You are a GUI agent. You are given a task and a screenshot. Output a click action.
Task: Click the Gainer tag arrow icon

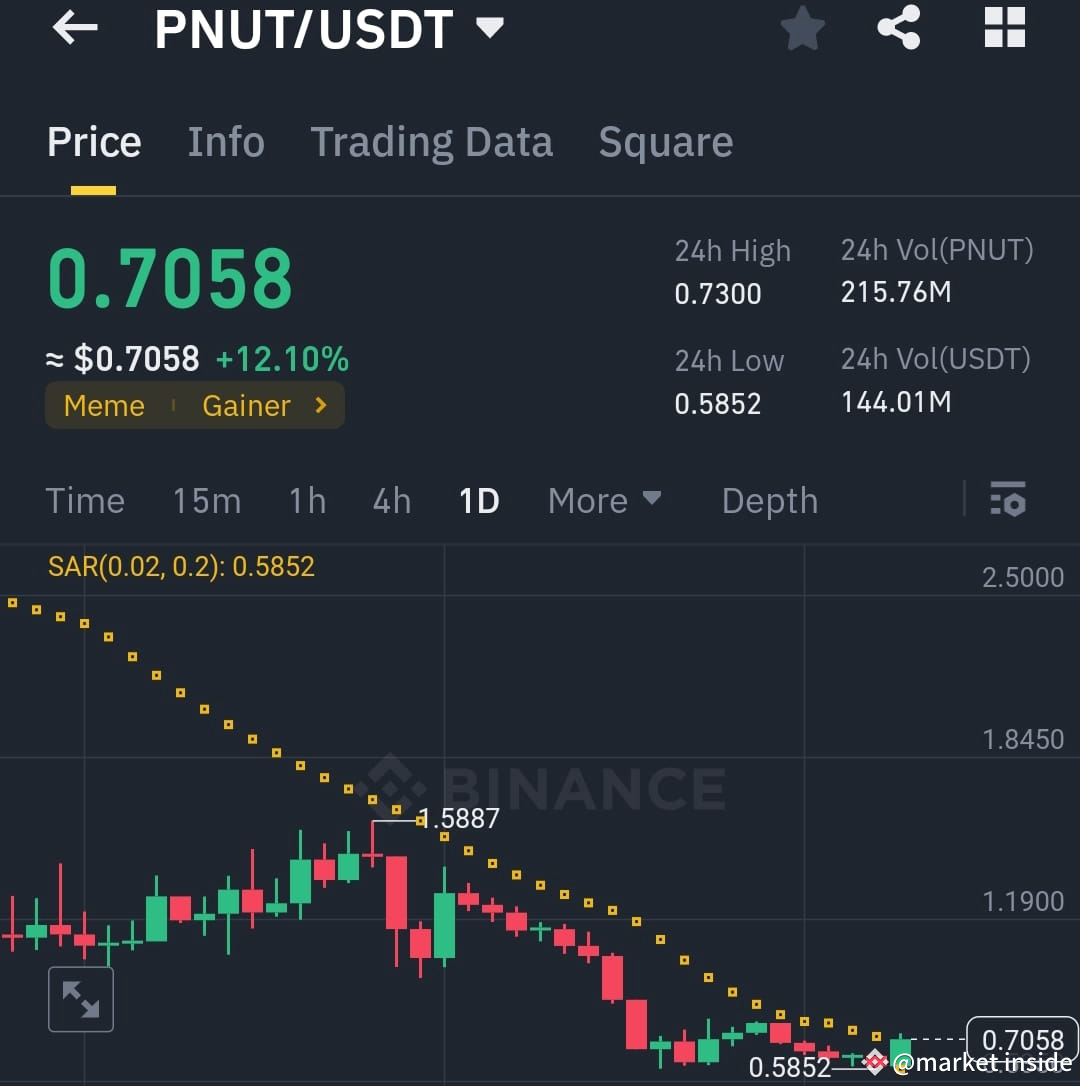(319, 405)
